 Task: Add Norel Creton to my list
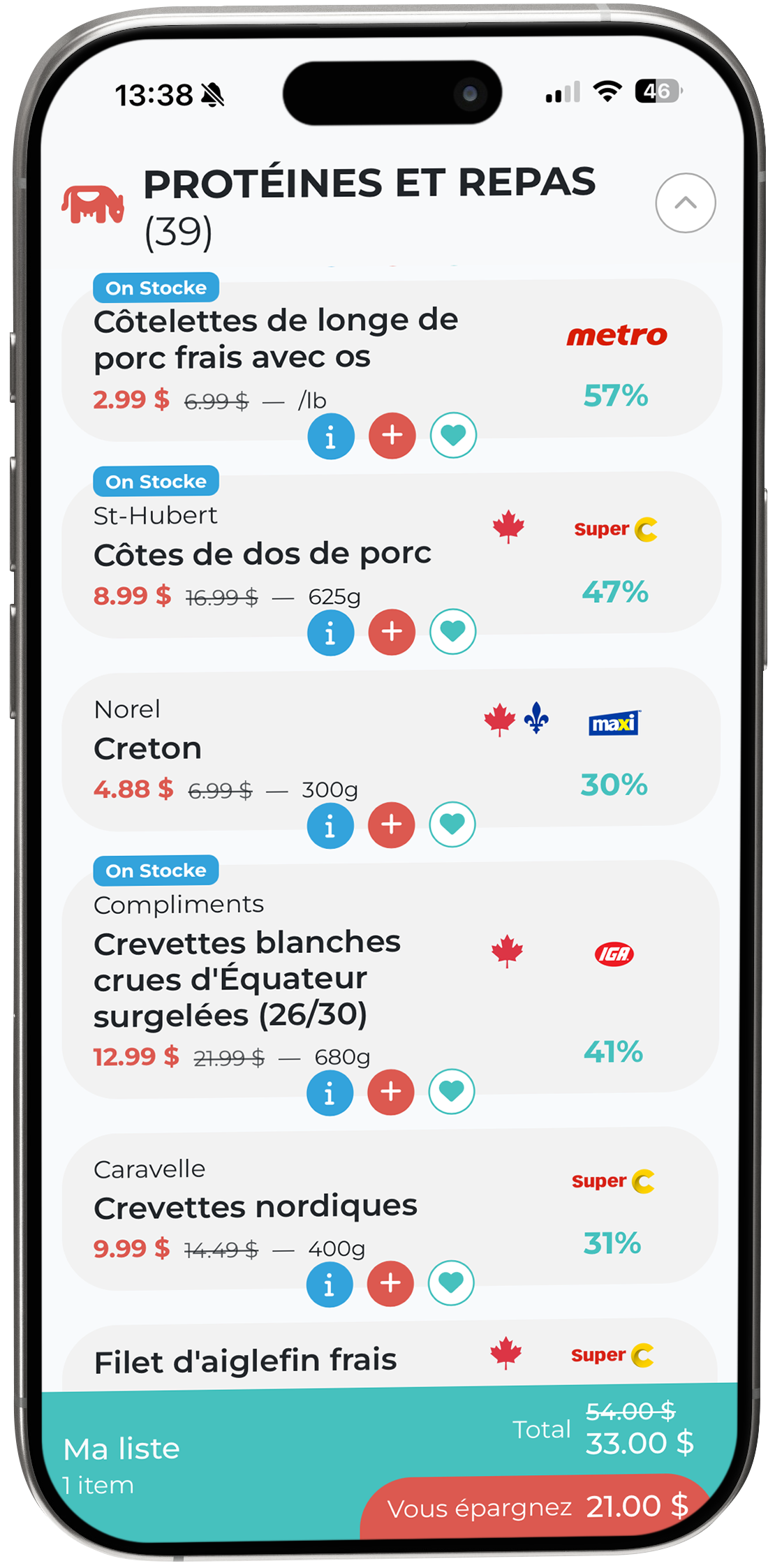(391, 825)
